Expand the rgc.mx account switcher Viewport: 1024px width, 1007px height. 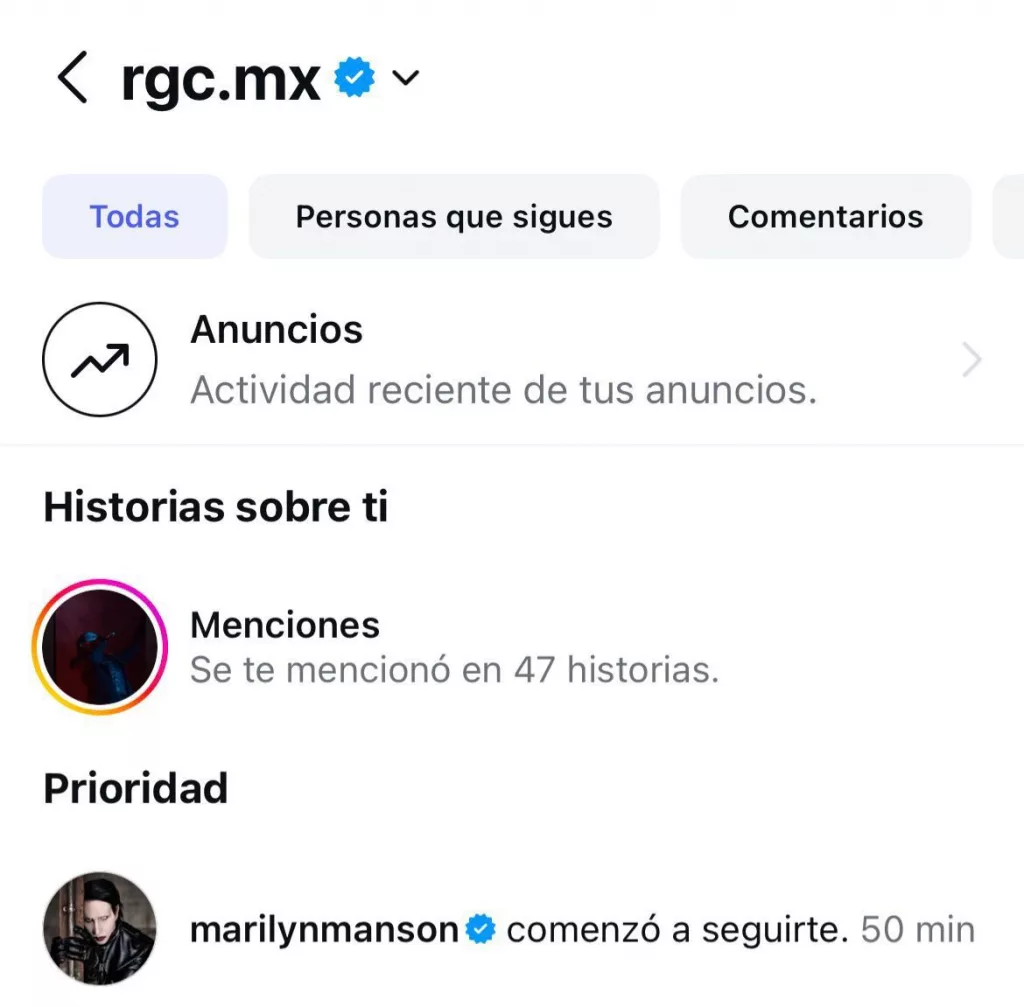click(x=405, y=78)
